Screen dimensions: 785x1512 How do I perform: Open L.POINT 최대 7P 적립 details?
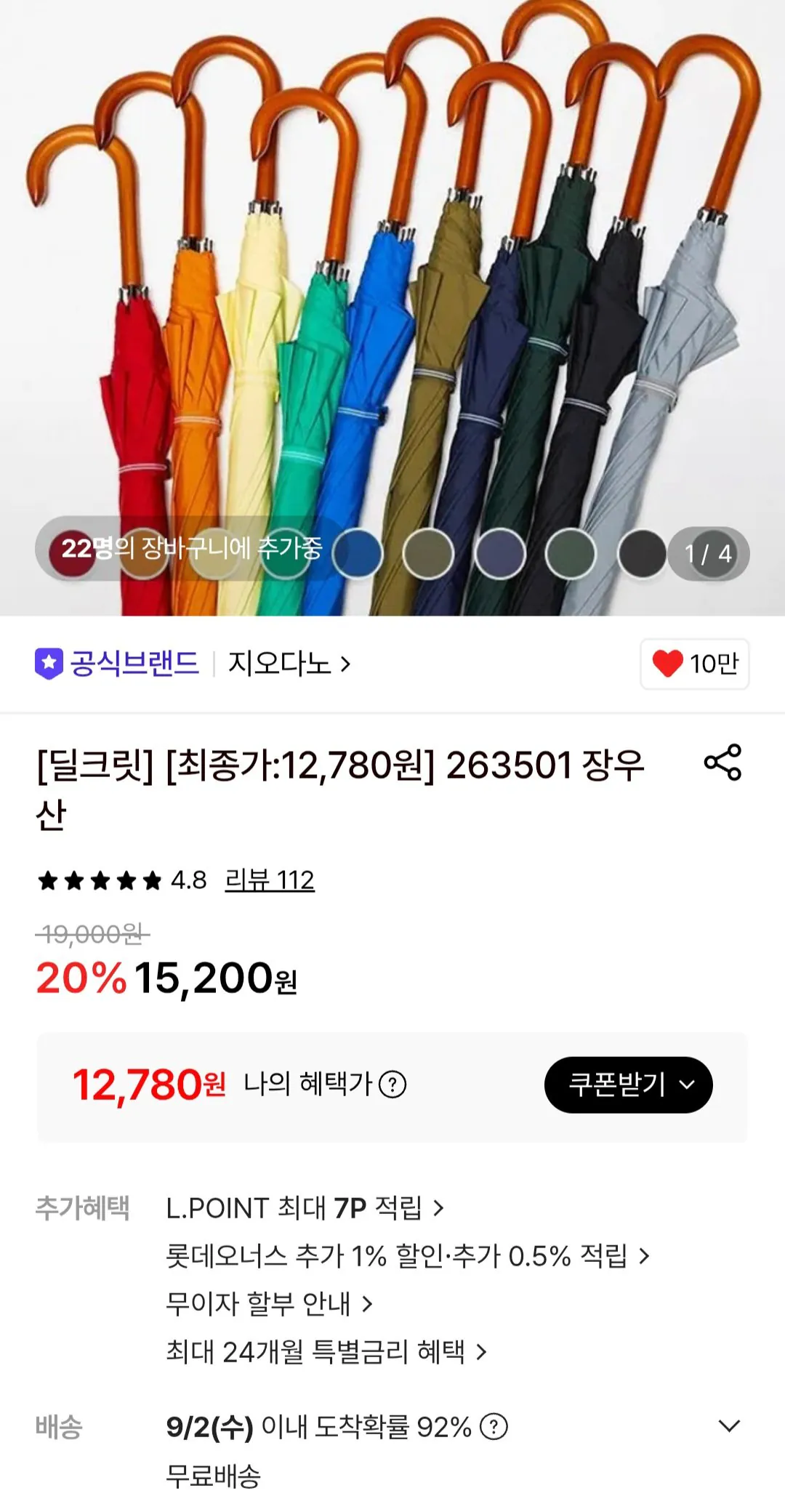tap(305, 1208)
